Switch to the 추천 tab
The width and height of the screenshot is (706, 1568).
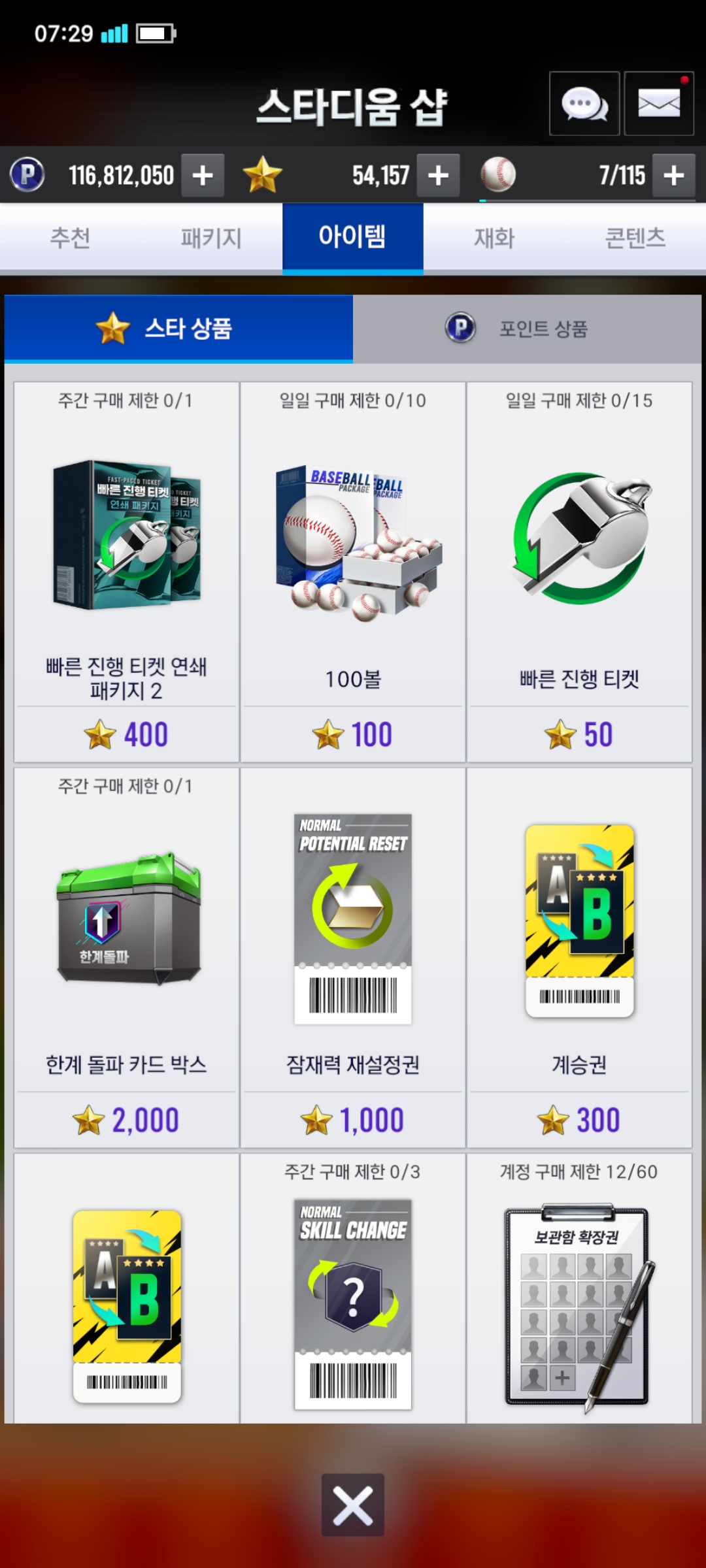(71, 238)
